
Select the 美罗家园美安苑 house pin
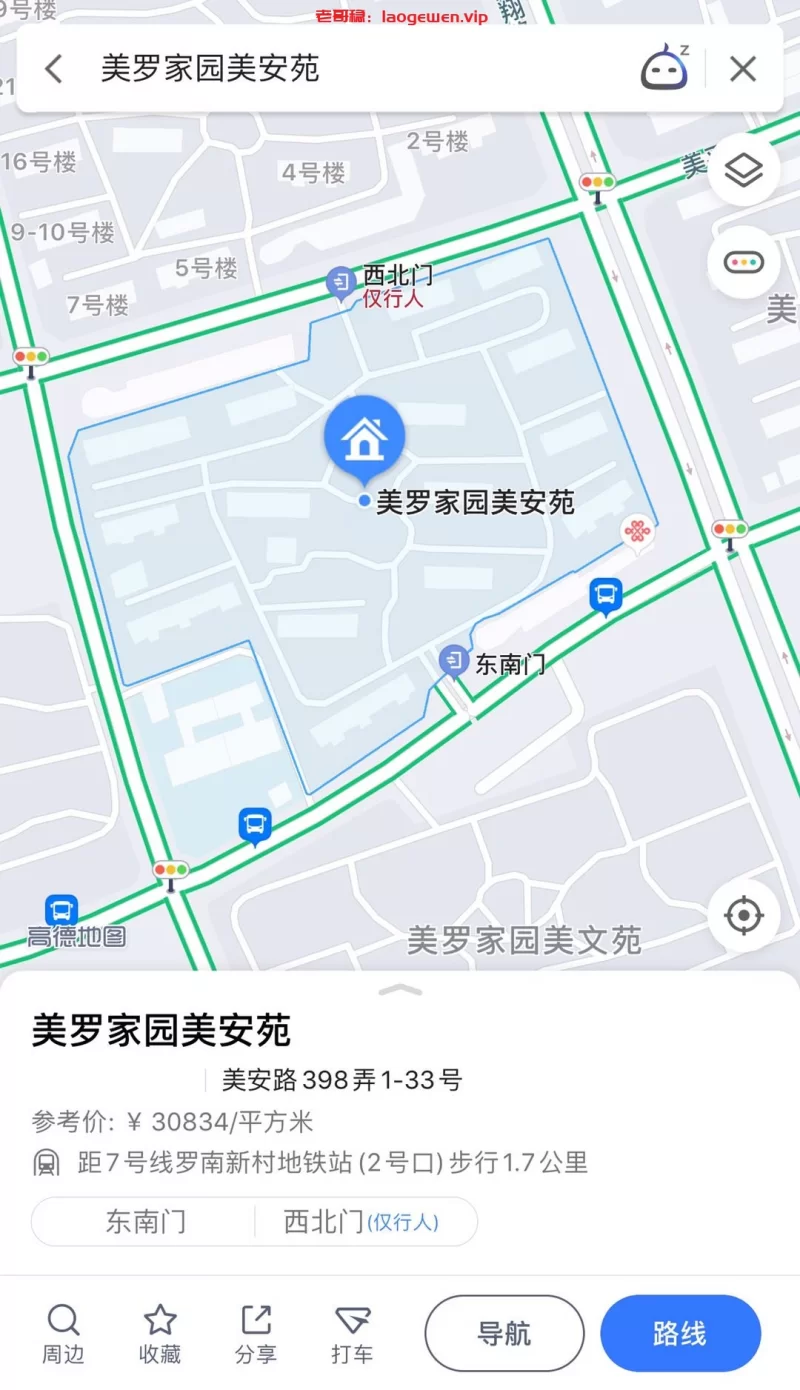[364, 436]
